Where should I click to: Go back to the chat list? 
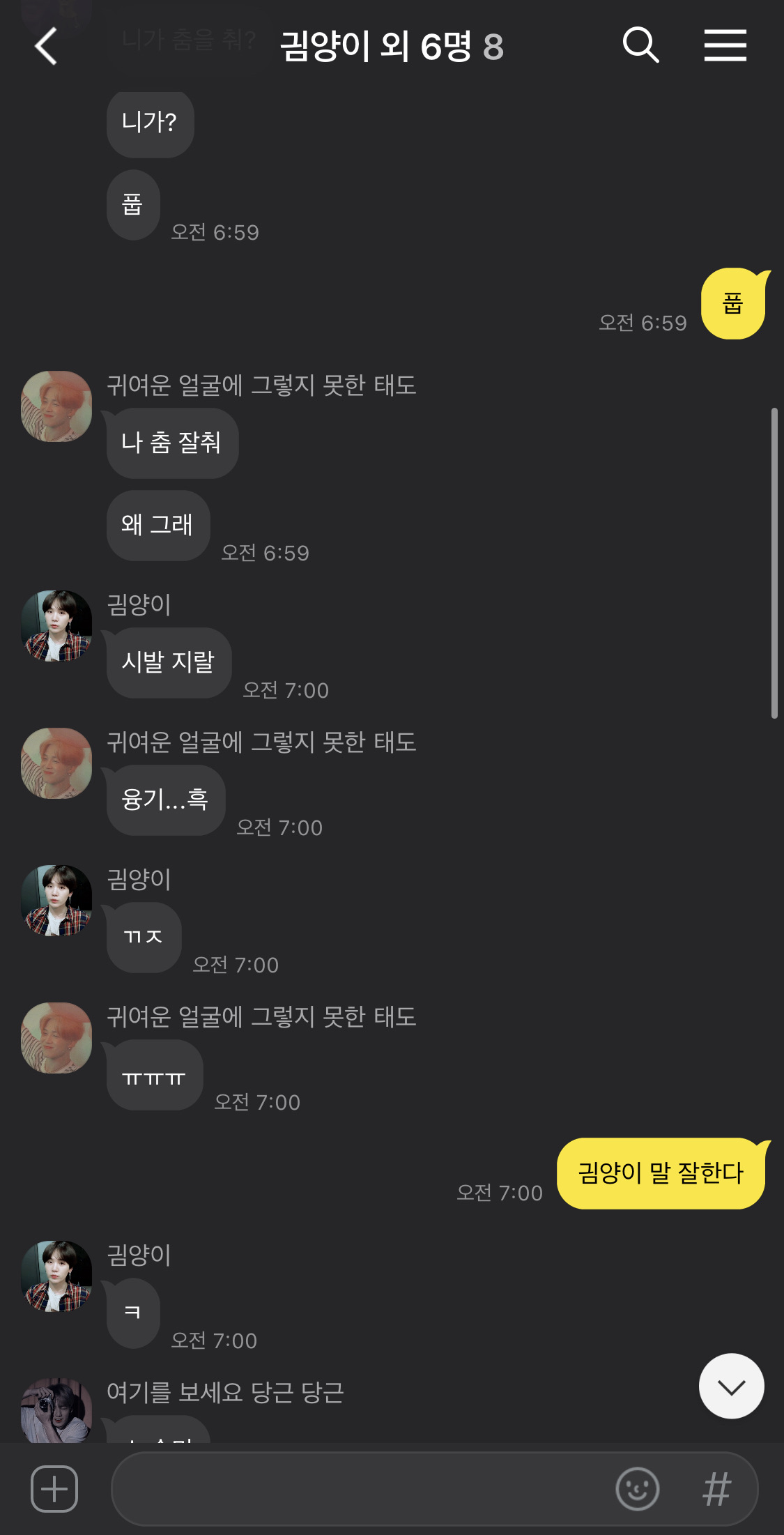[x=46, y=47]
